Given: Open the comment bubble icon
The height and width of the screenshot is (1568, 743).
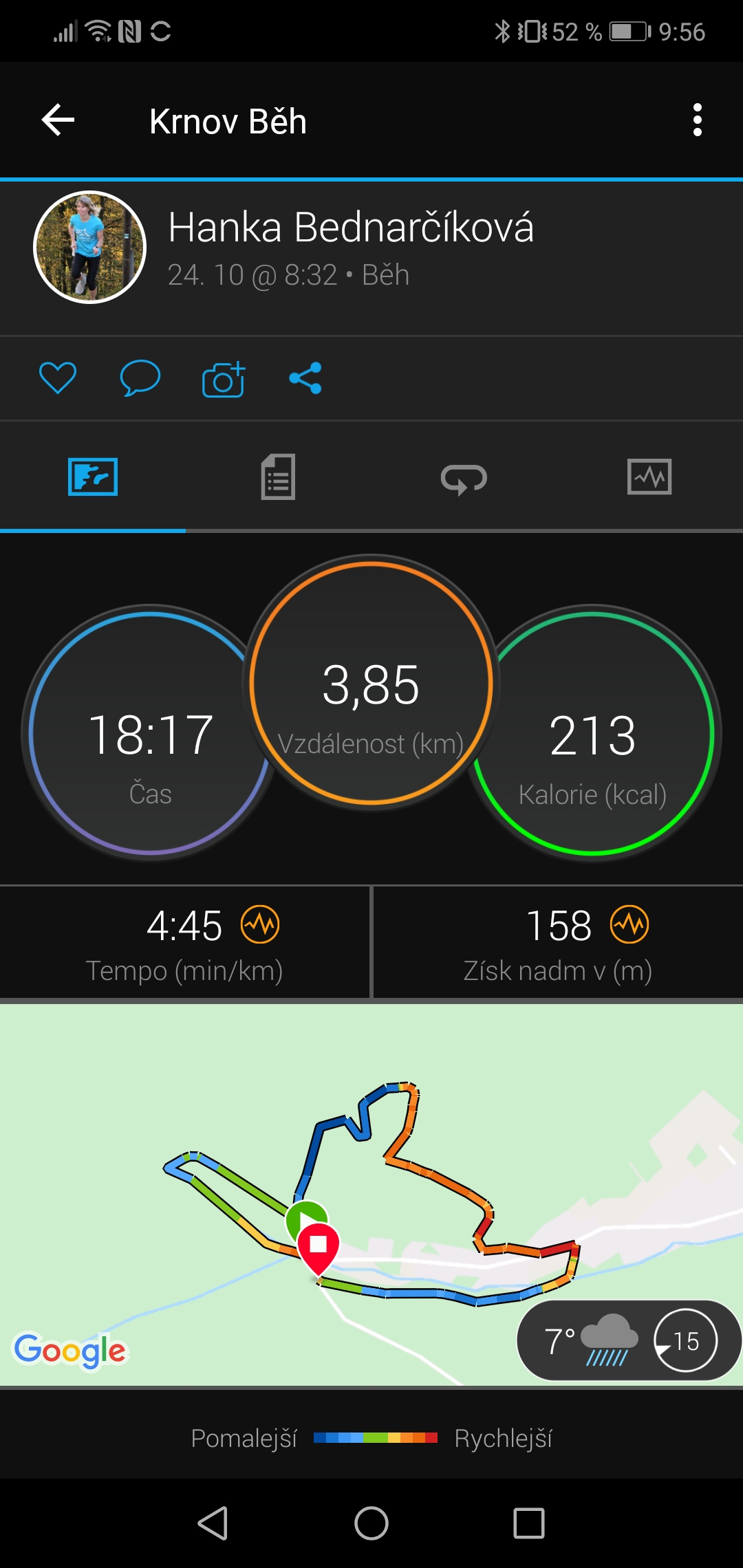Looking at the screenshot, I should [x=140, y=378].
